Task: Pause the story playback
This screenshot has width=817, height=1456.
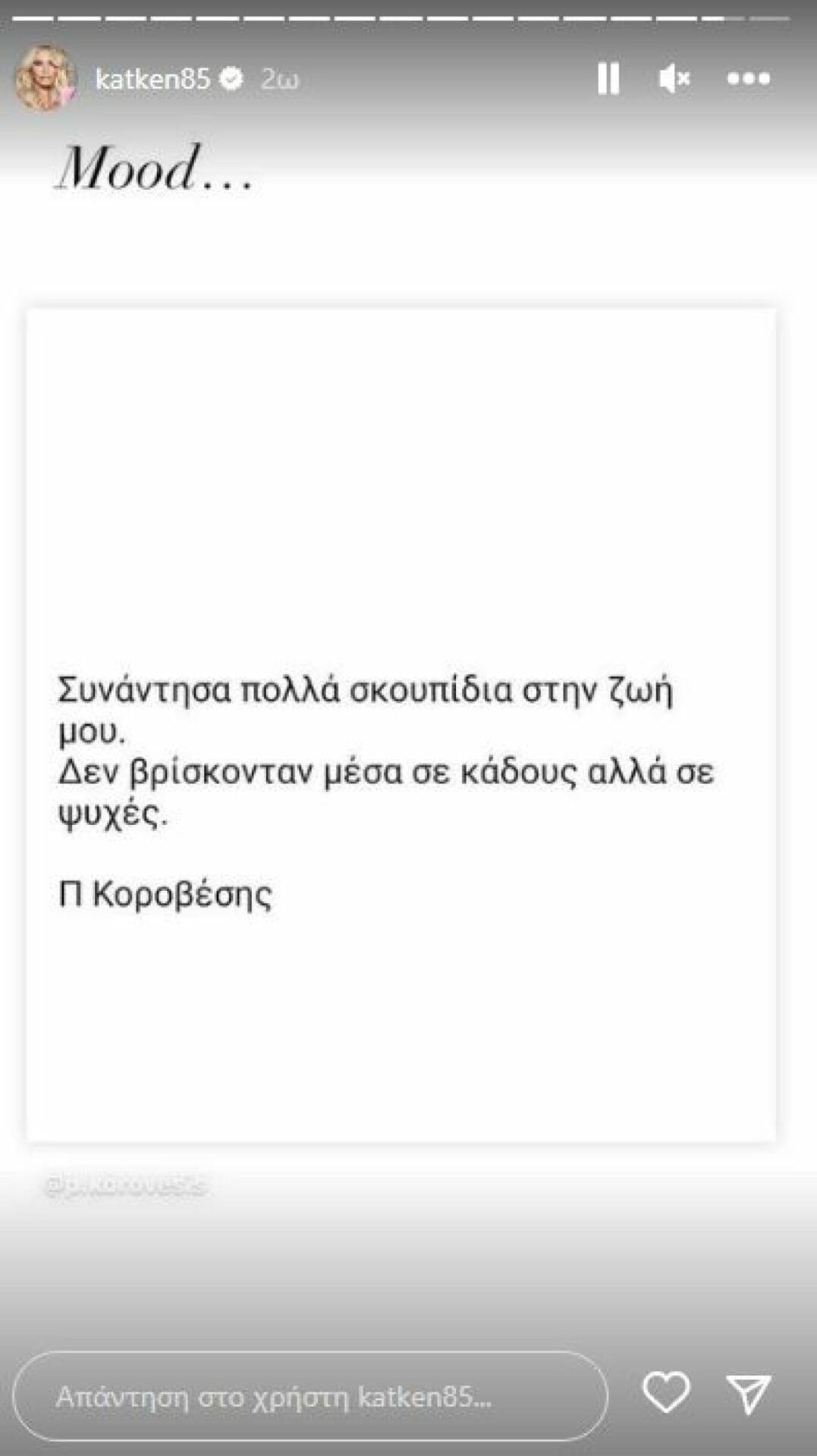Action: pos(608,78)
